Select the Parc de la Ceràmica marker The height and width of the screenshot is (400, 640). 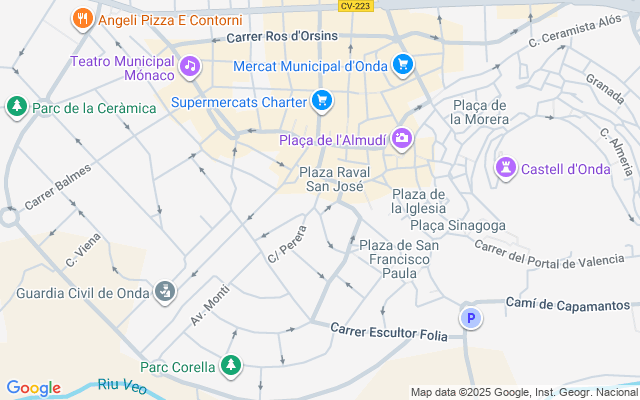17,106
